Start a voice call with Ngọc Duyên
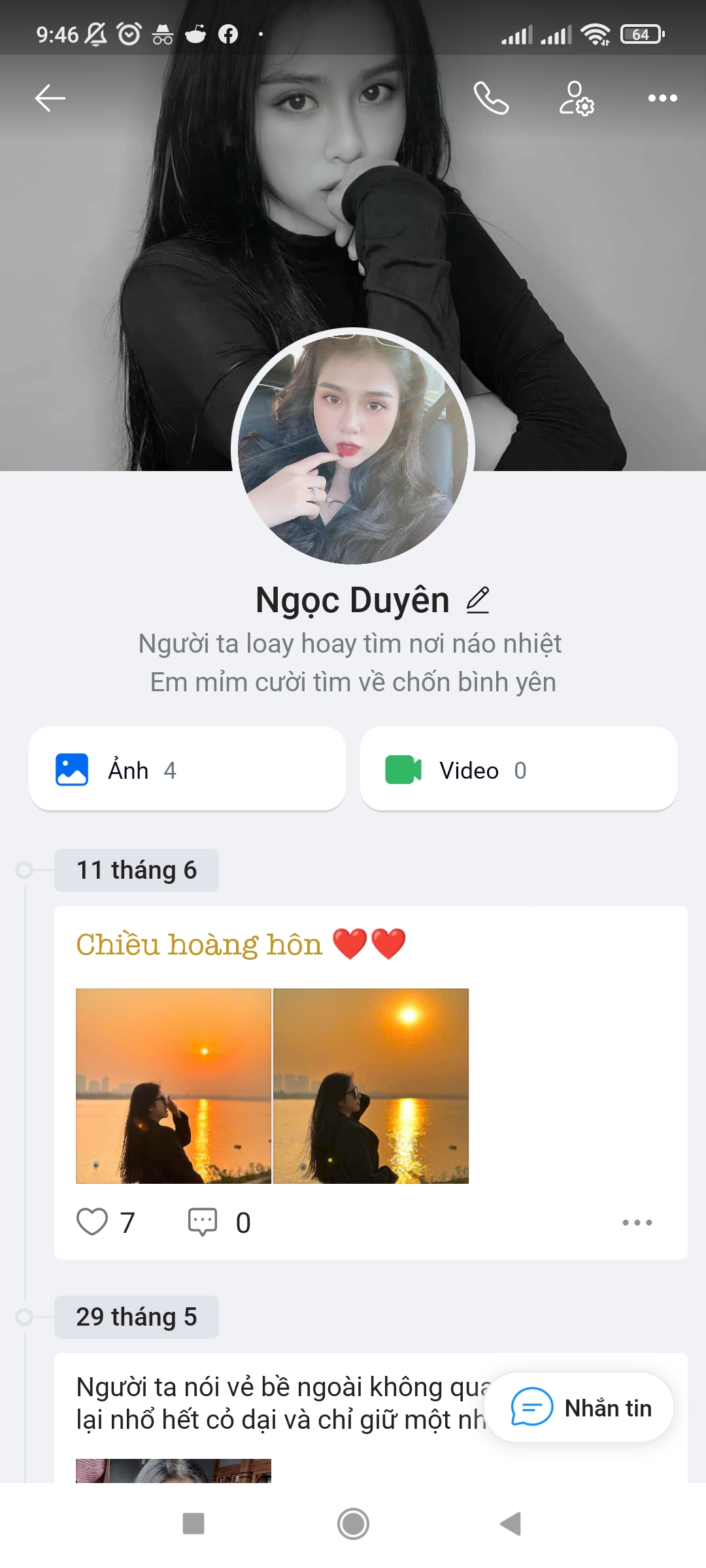This screenshot has width=706, height=1568. pos(491,99)
